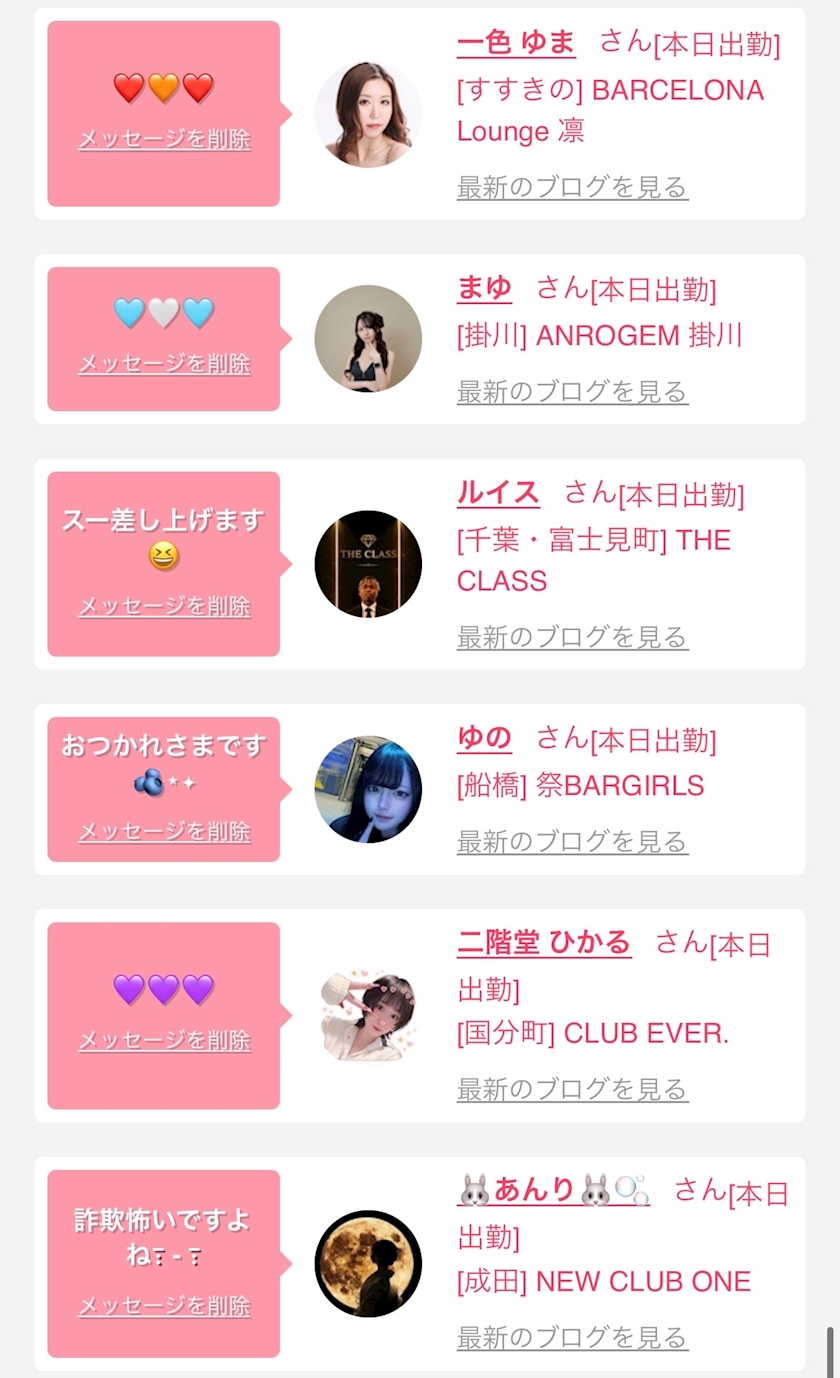View ルイス's latest blog

[572, 637]
